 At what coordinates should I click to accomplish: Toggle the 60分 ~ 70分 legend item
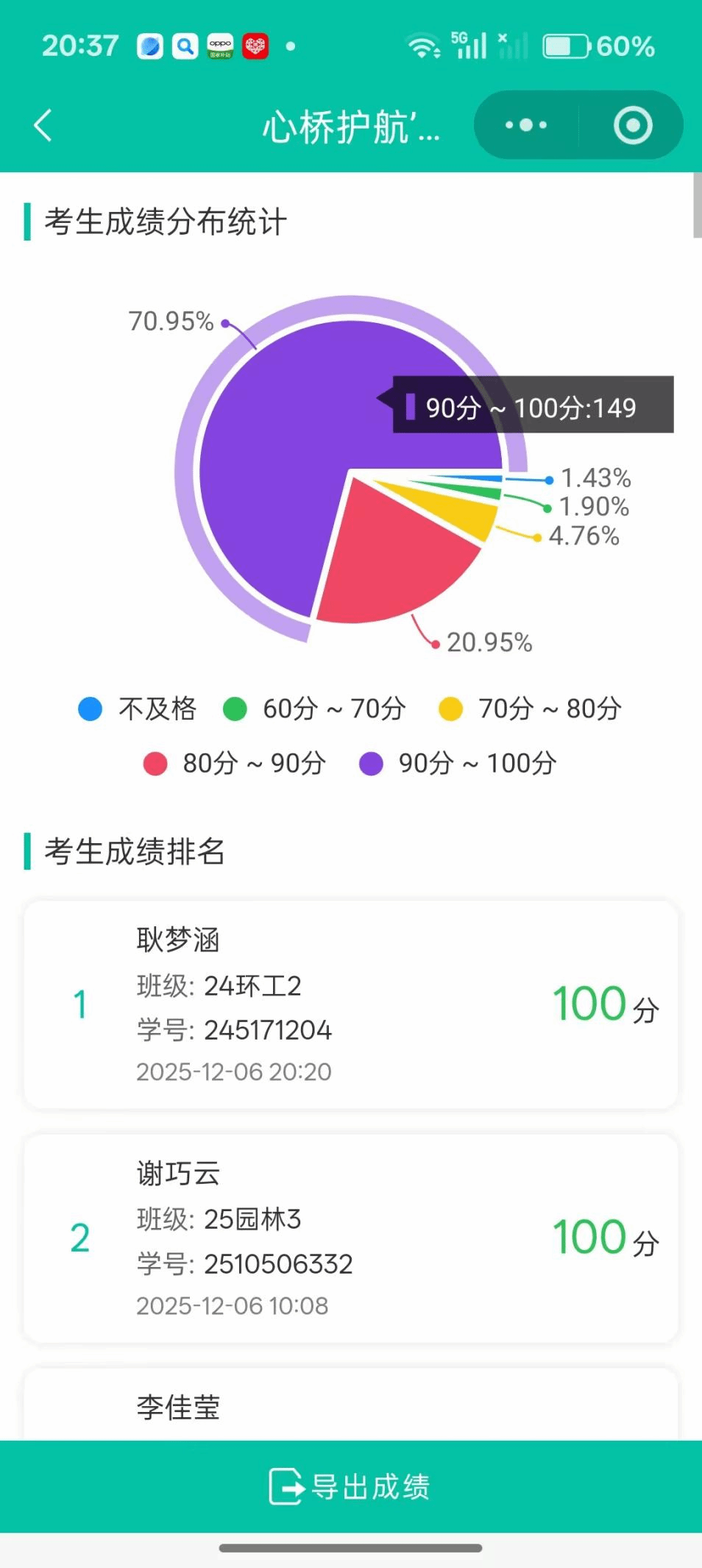pos(315,709)
